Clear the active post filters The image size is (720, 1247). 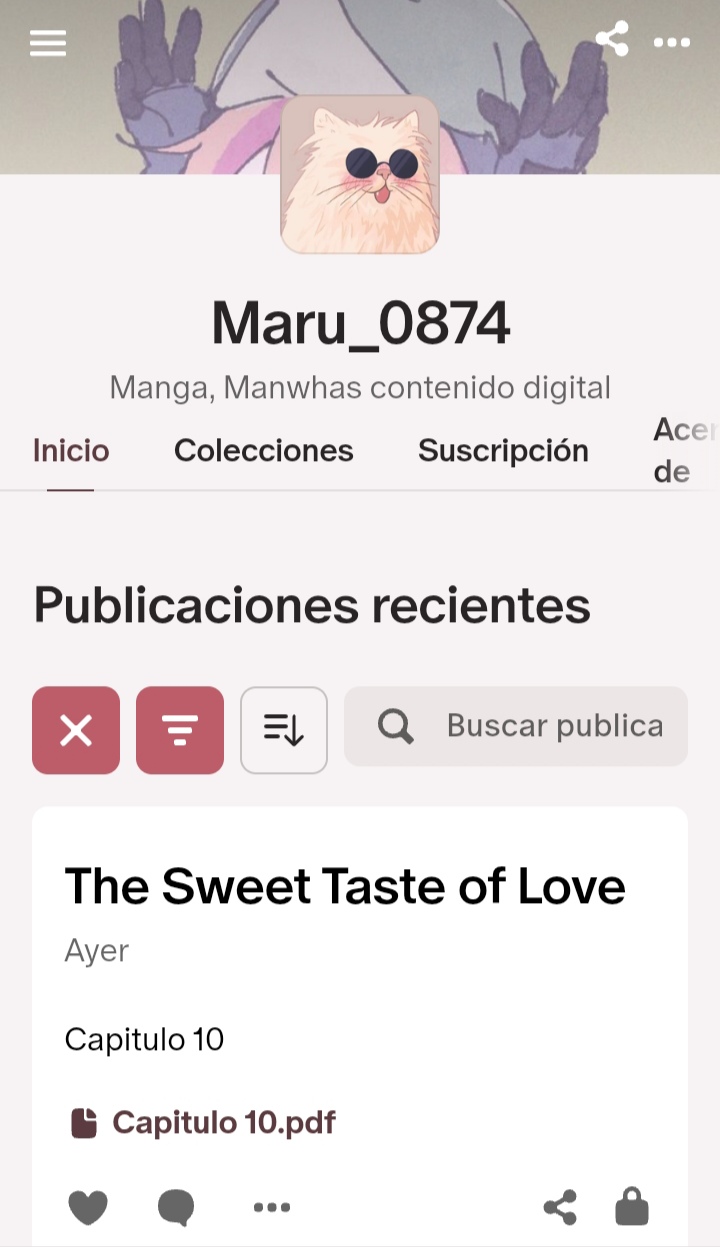[x=76, y=730]
